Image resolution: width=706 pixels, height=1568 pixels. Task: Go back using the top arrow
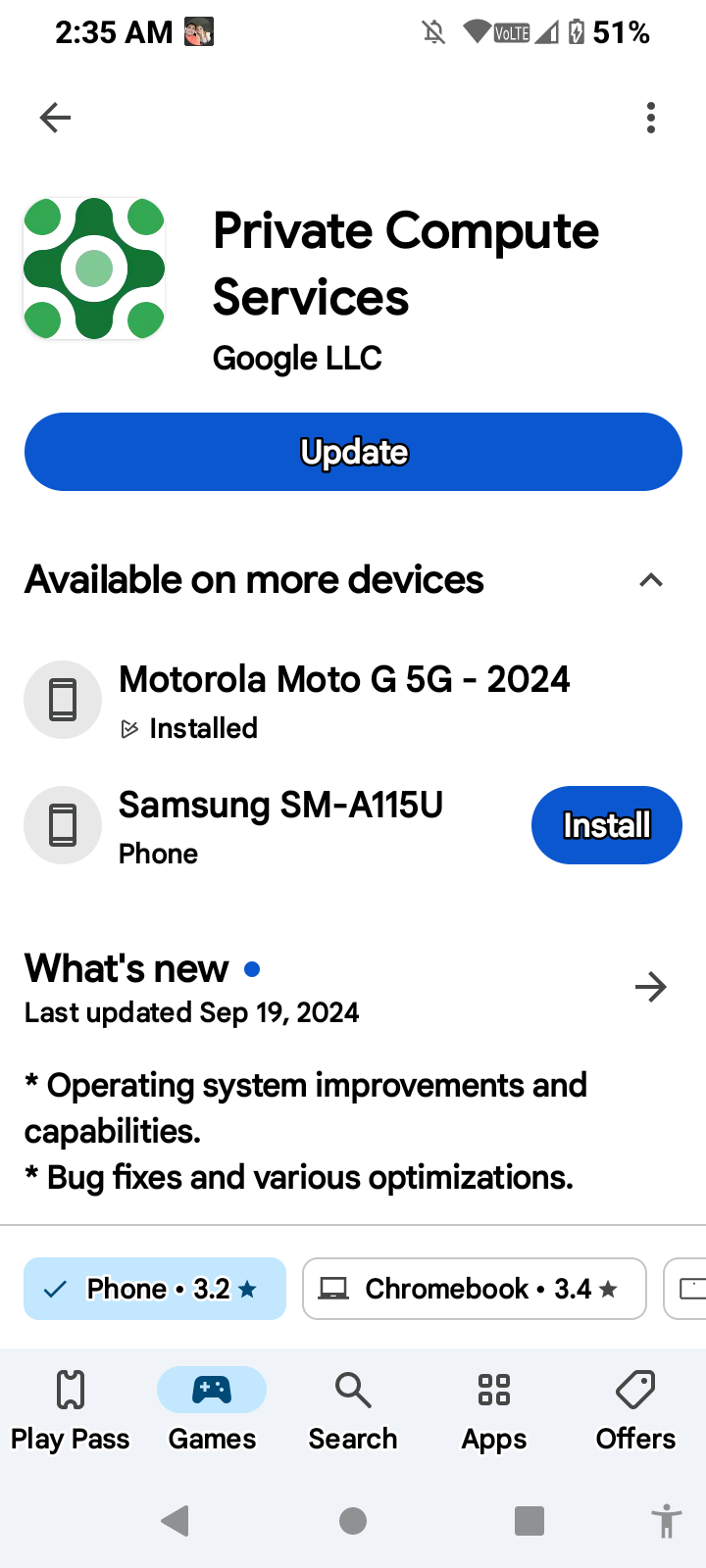[55, 118]
